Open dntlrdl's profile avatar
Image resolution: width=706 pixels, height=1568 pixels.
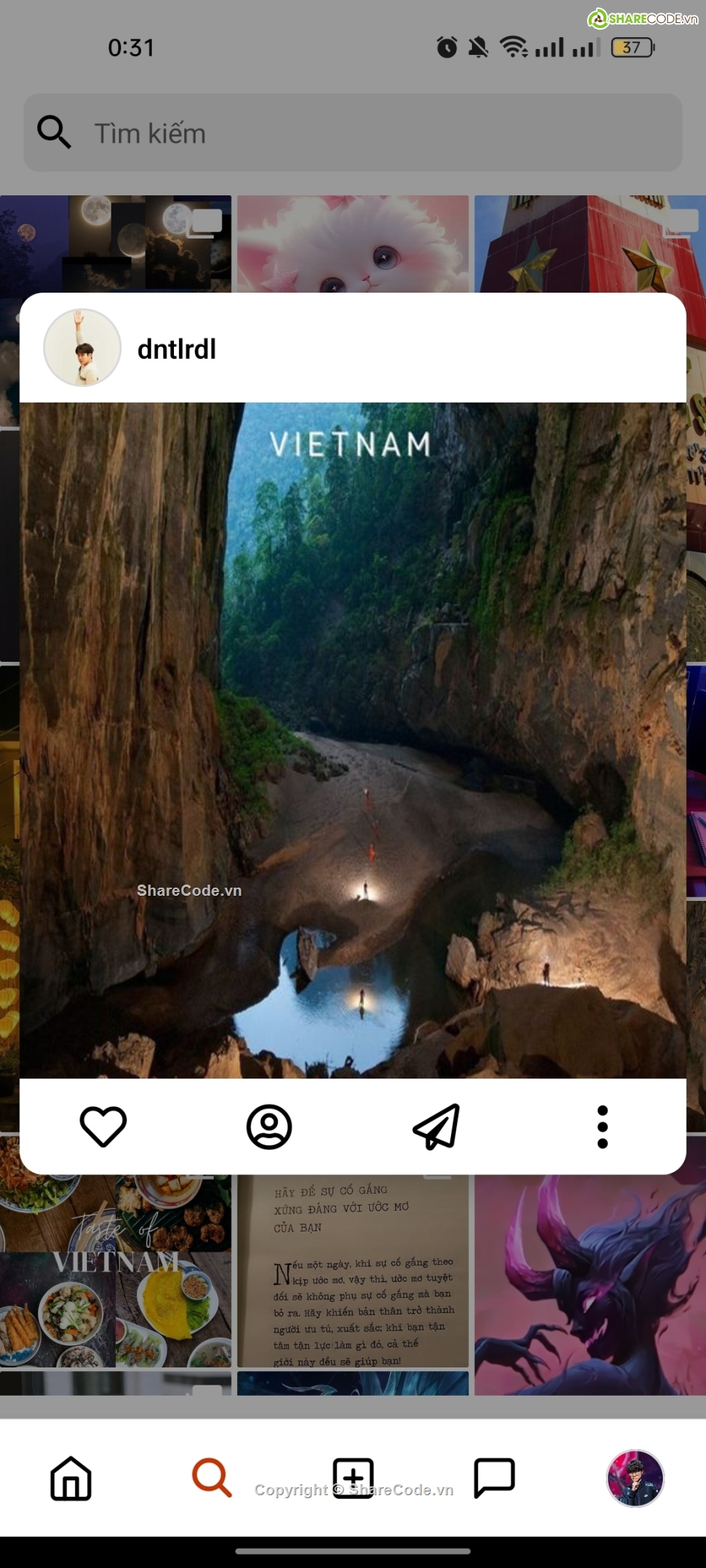coord(82,348)
